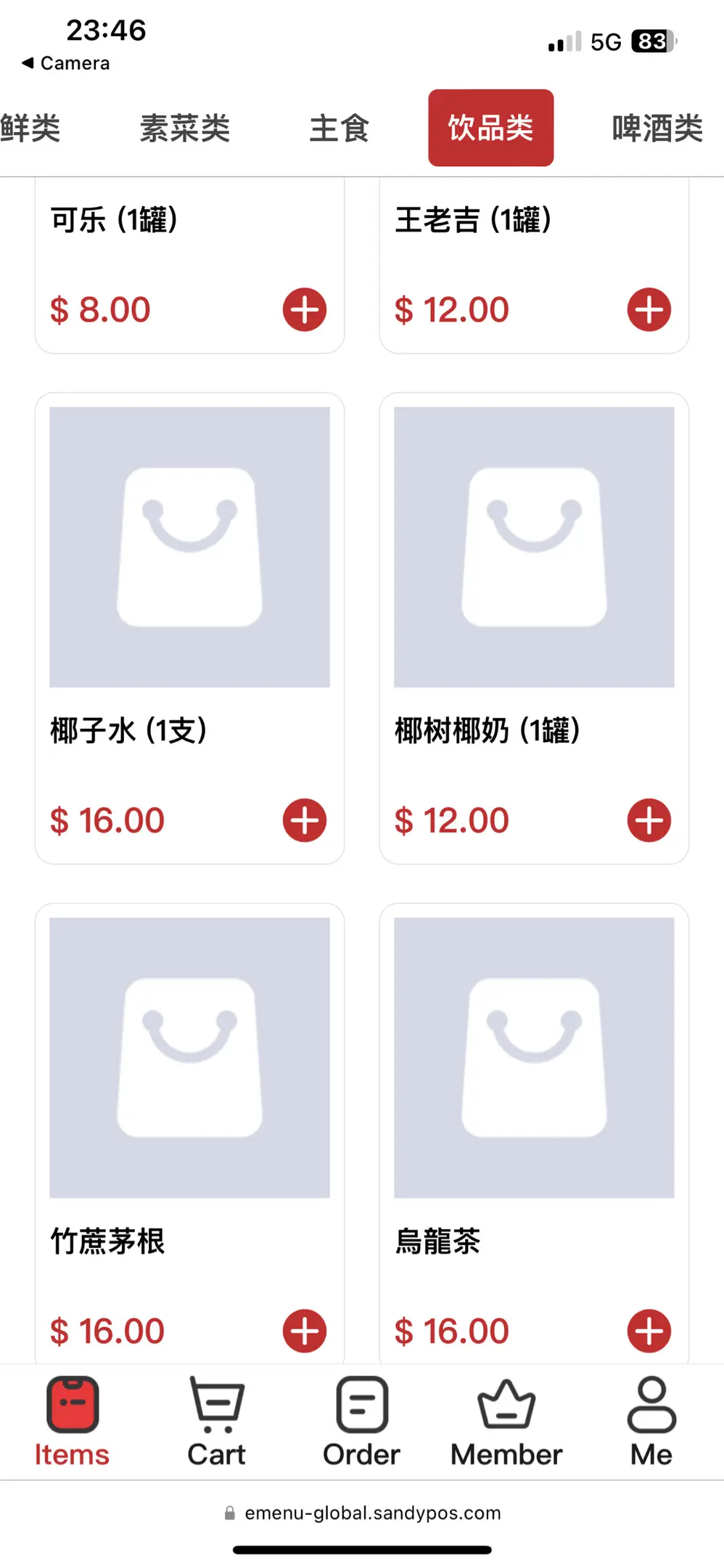
Task: Switch to the Me tab
Action: [x=651, y=1421]
